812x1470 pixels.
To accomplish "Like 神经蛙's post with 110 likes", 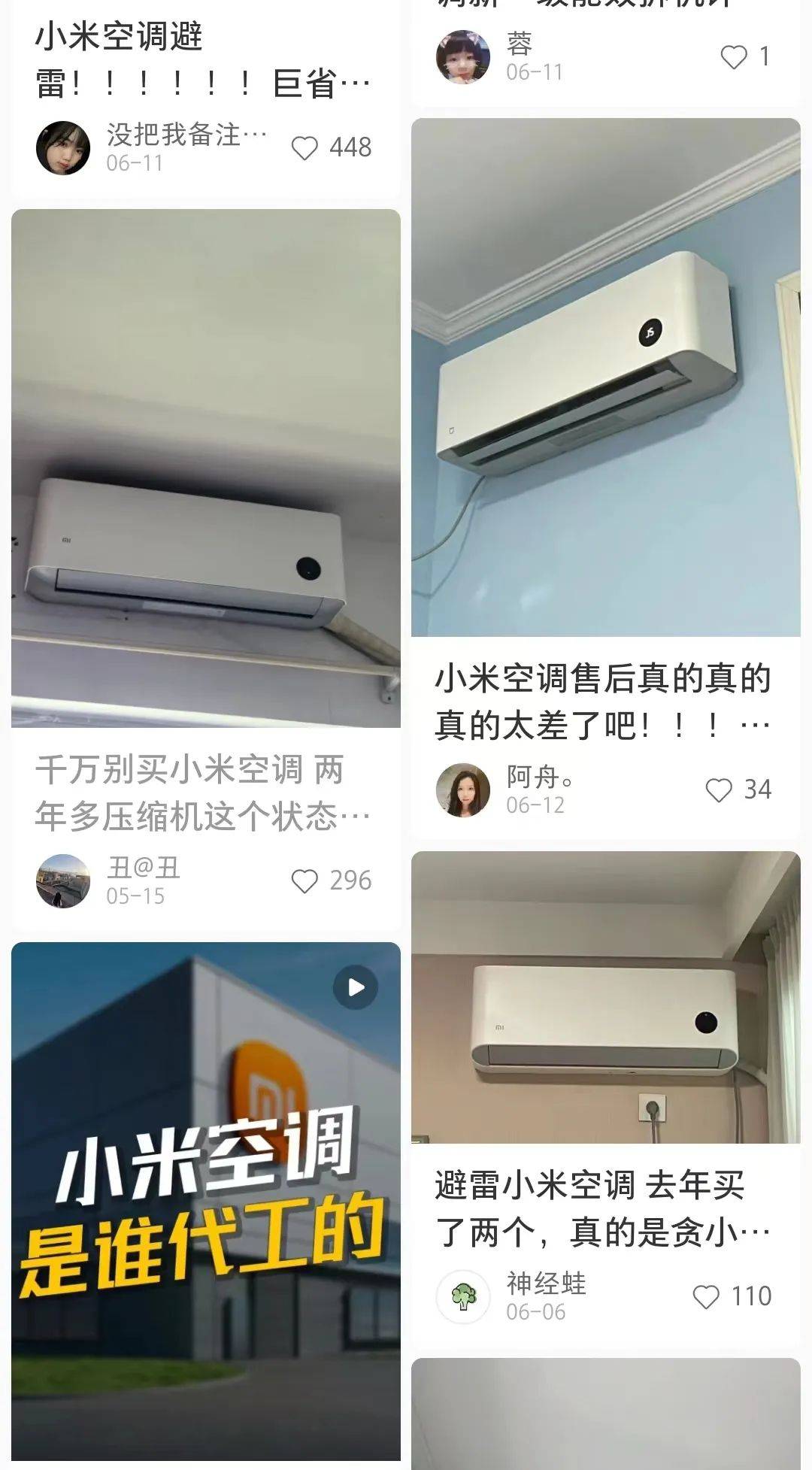I will pos(705,1296).
